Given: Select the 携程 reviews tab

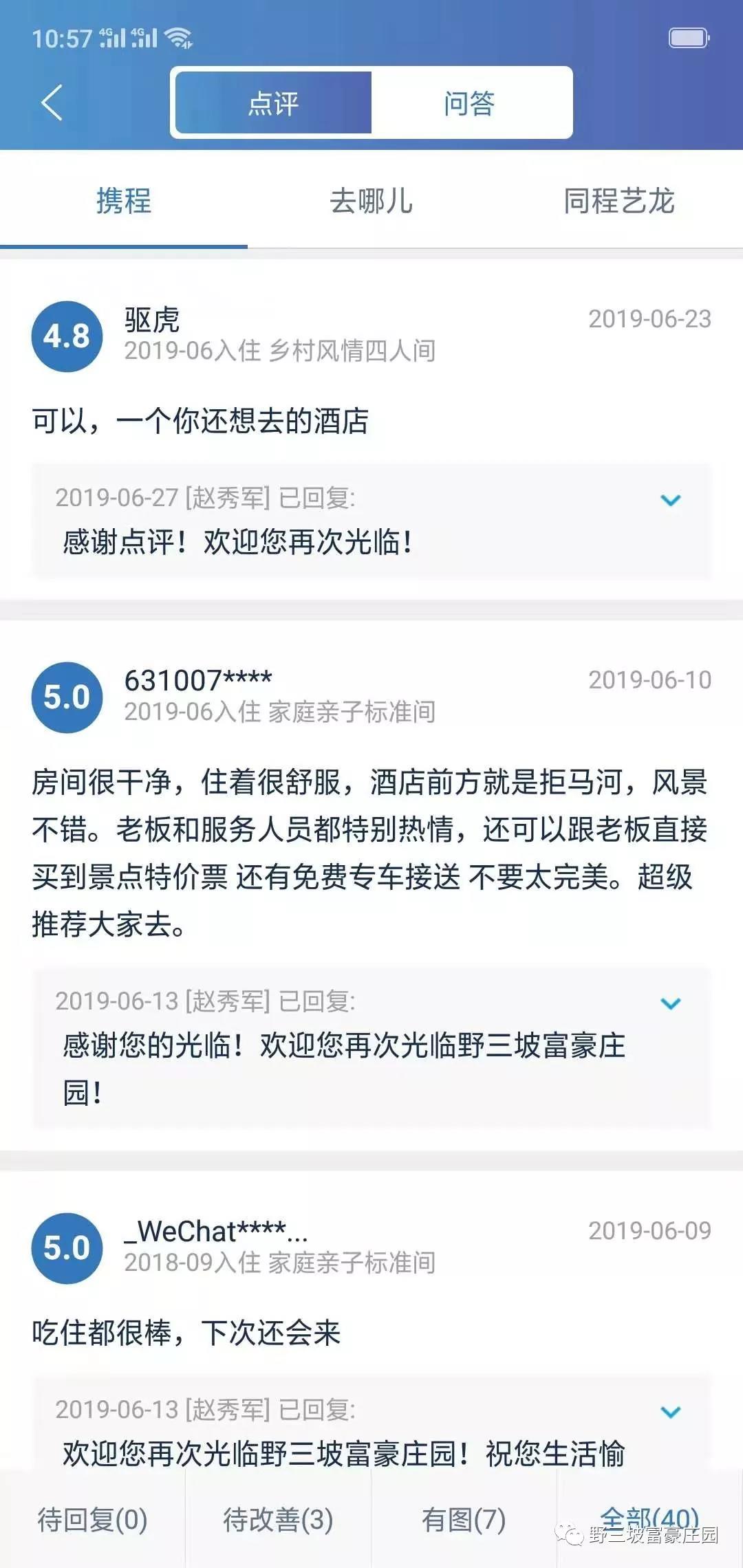Looking at the screenshot, I should click(124, 201).
